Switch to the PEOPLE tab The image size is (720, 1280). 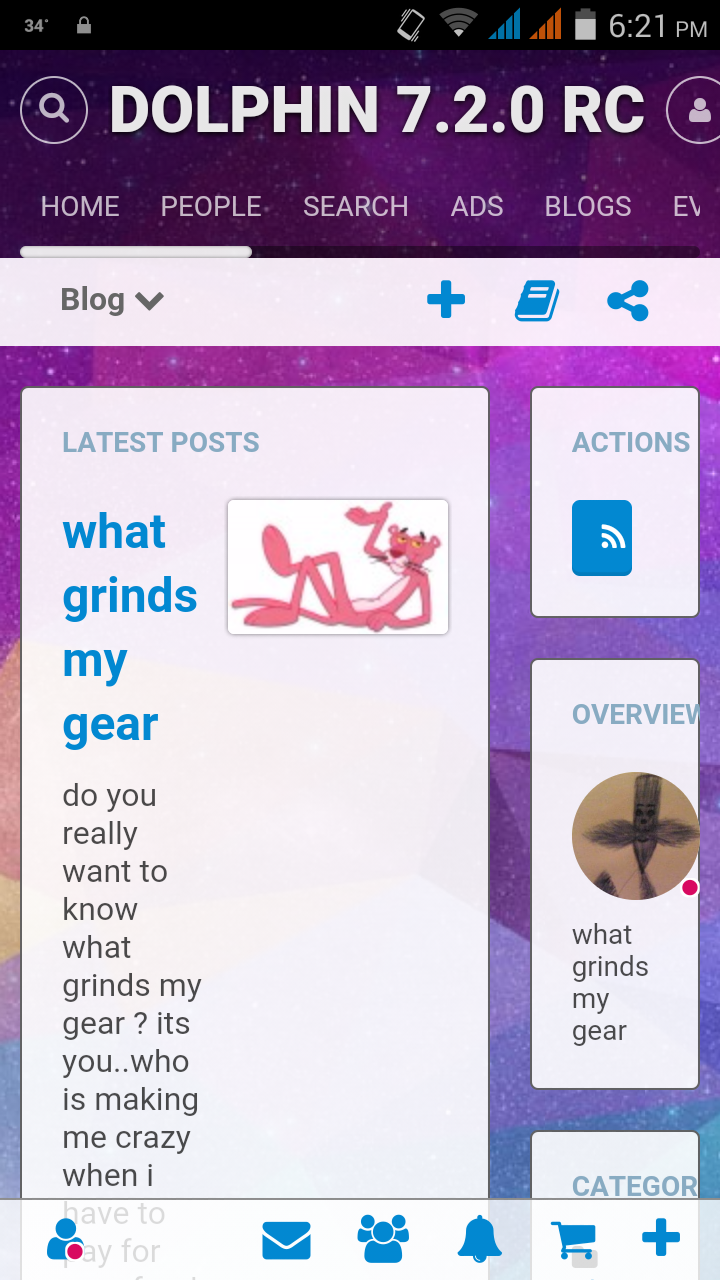pos(211,207)
